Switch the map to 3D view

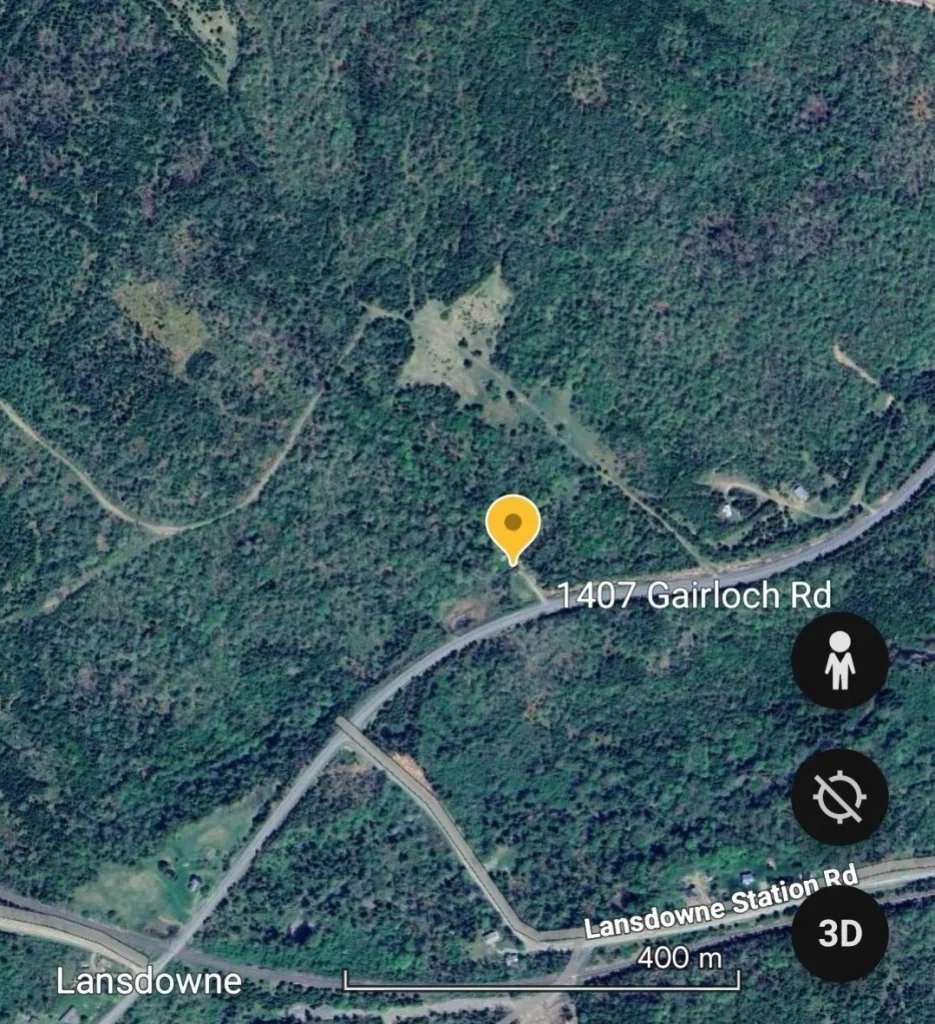pos(839,933)
